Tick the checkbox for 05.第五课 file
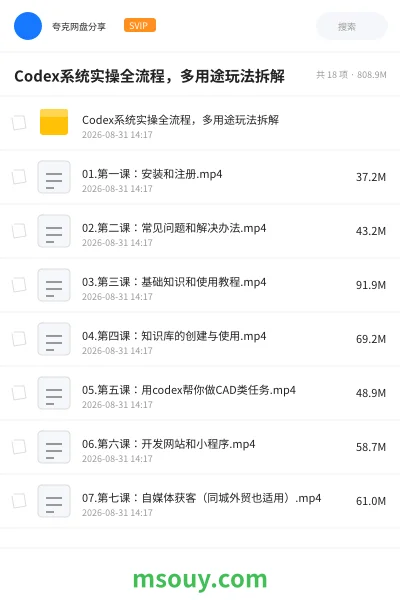Image resolution: width=400 pixels, height=600 pixels. coord(19,393)
